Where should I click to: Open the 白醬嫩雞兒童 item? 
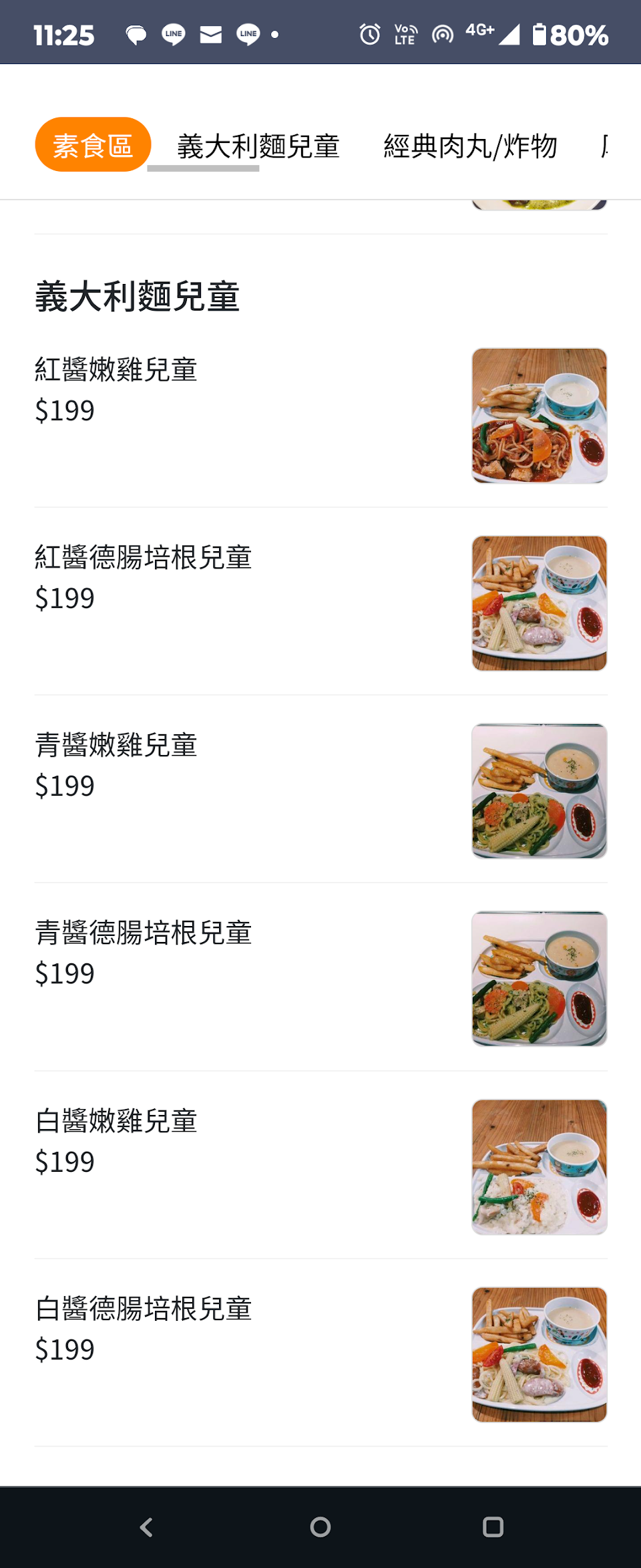click(116, 1121)
